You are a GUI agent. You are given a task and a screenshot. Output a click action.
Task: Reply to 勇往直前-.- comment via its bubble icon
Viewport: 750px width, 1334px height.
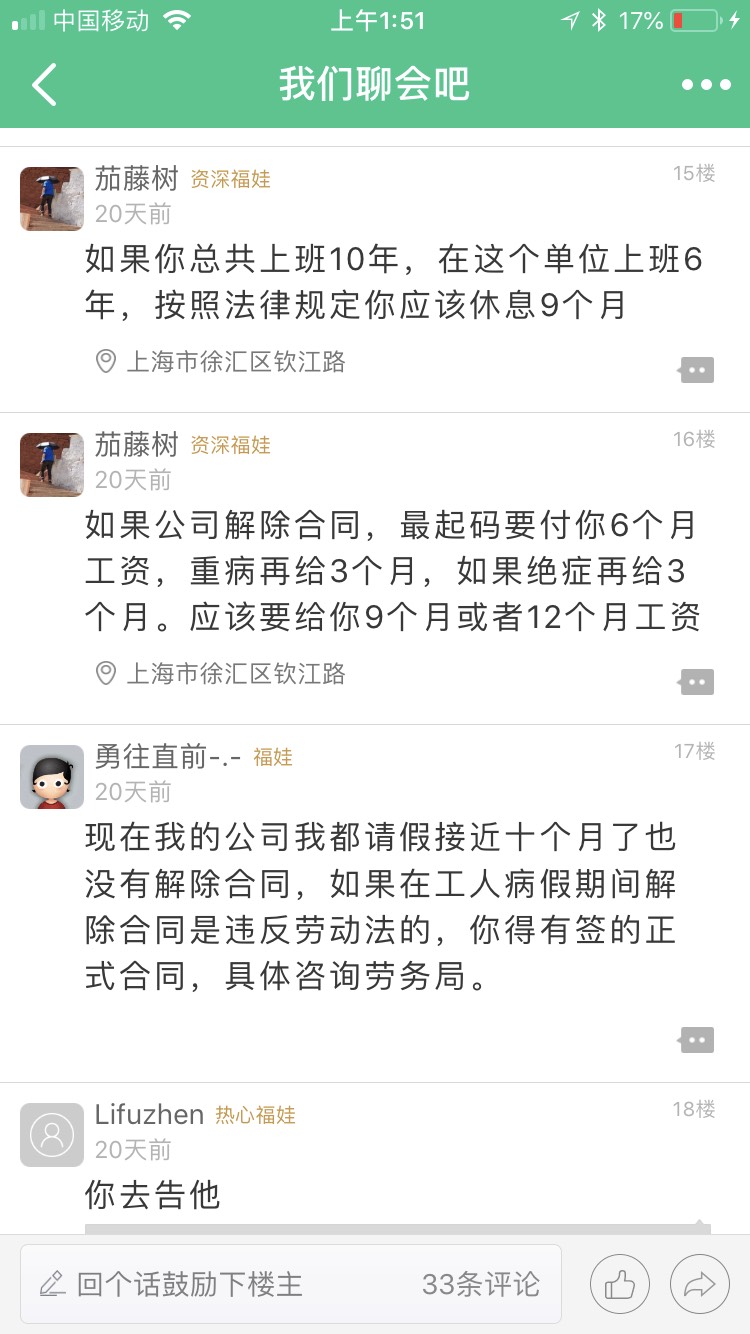tap(696, 1040)
